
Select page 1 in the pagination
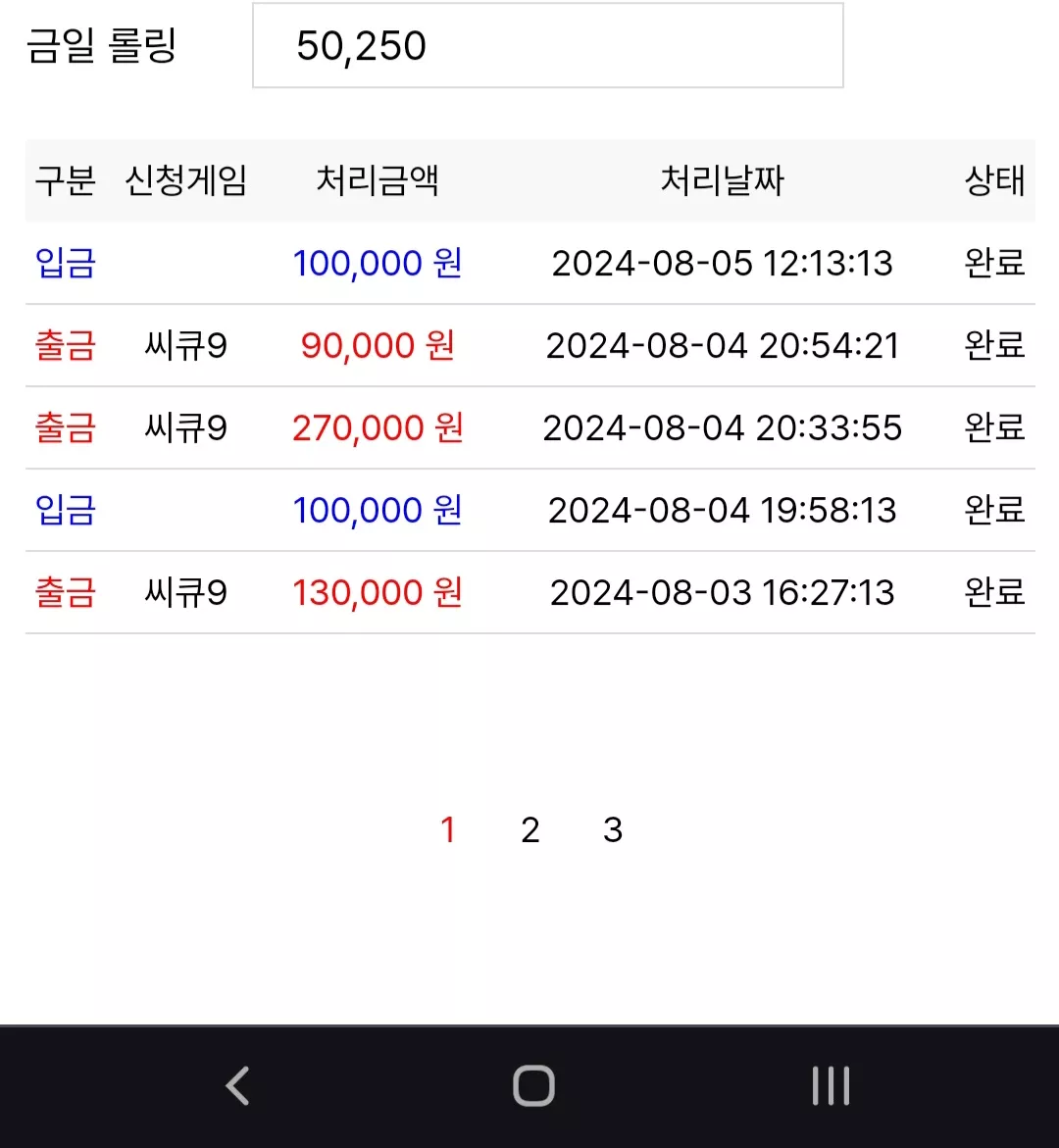448,829
